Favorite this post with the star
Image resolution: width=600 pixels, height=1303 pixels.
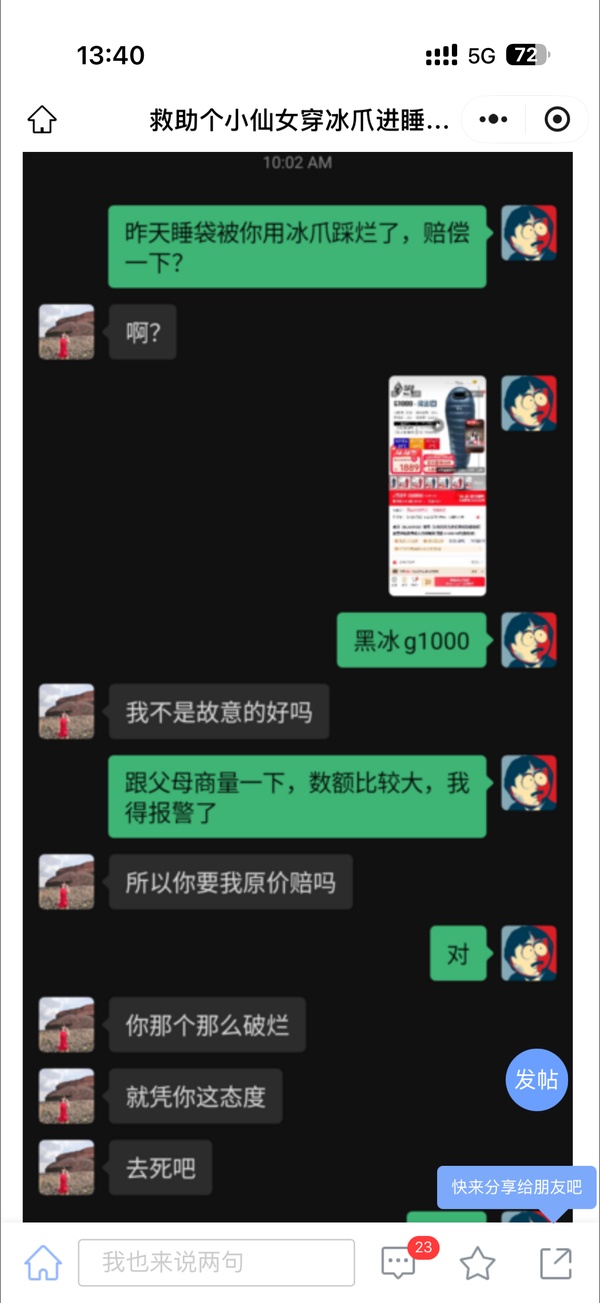pos(478,1264)
